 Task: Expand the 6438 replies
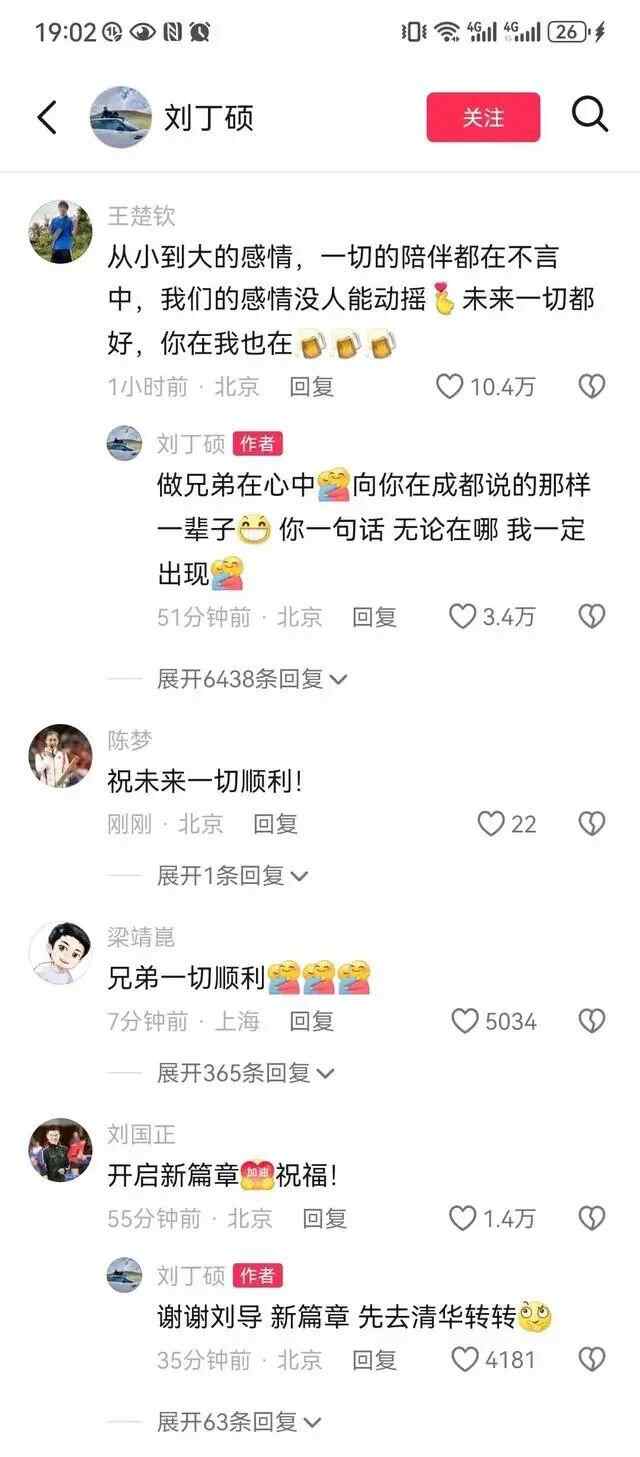(252, 679)
